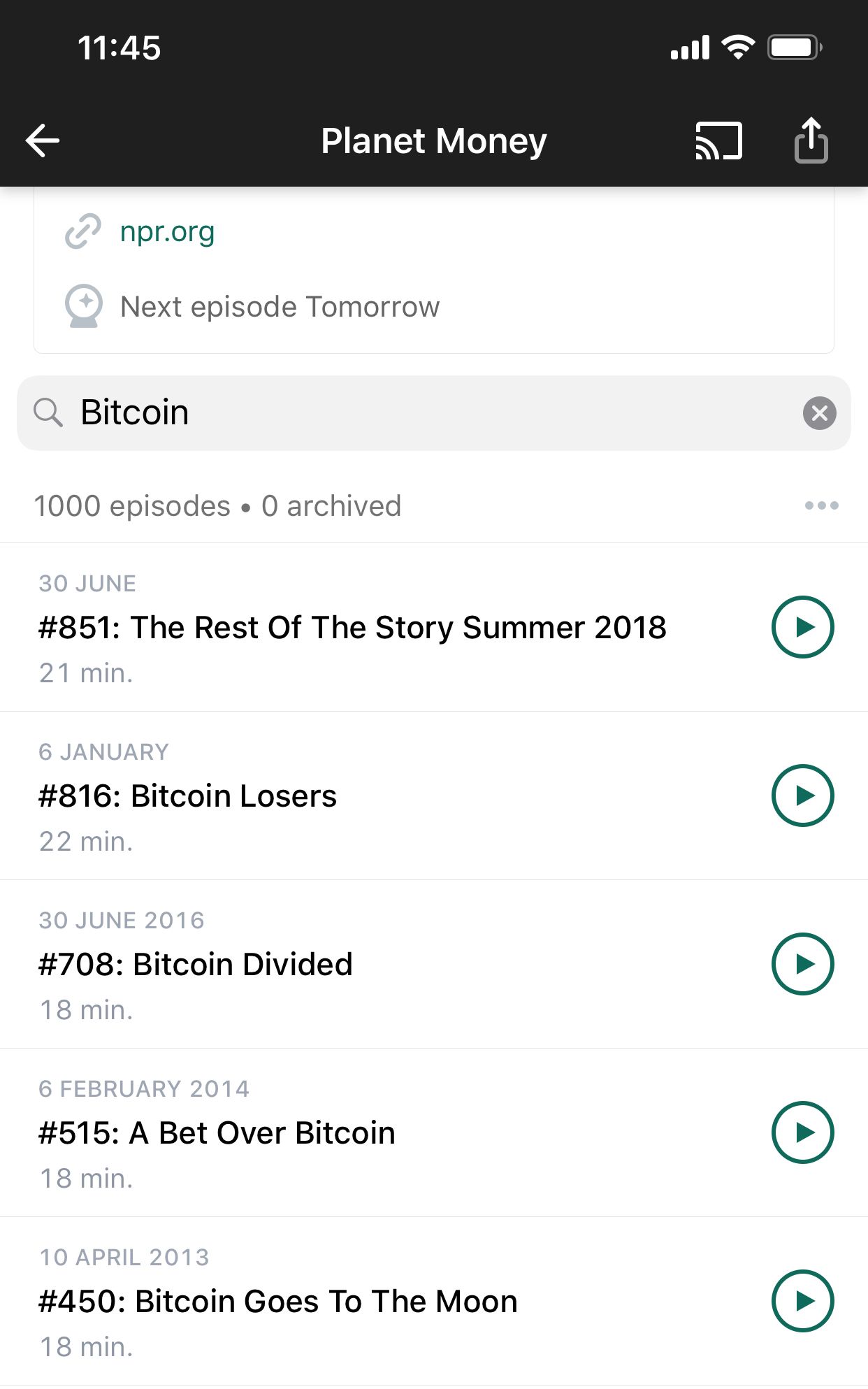
Task: Open the cast to device icon
Action: (718, 141)
